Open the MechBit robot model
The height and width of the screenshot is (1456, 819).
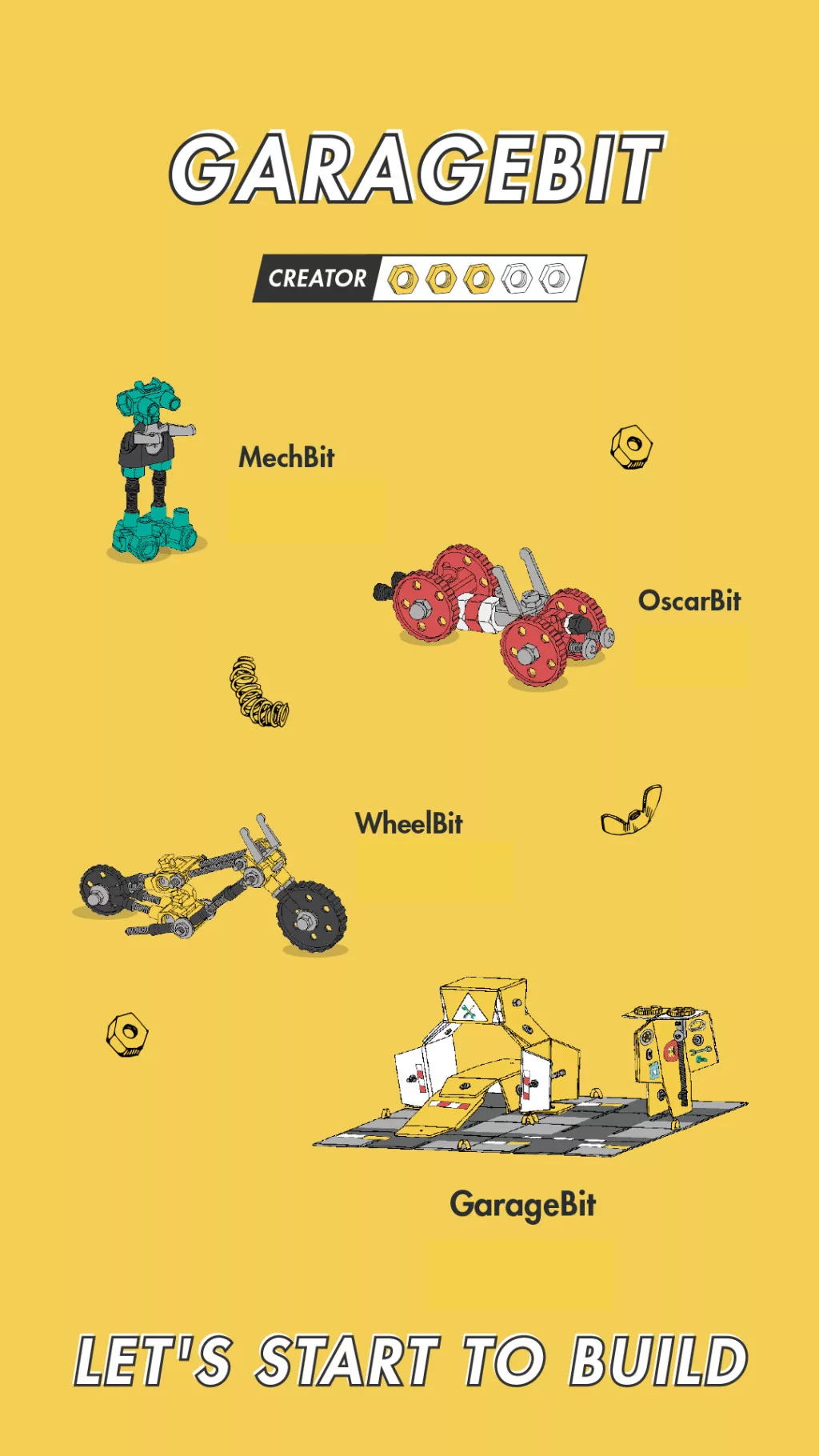click(154, 472)
